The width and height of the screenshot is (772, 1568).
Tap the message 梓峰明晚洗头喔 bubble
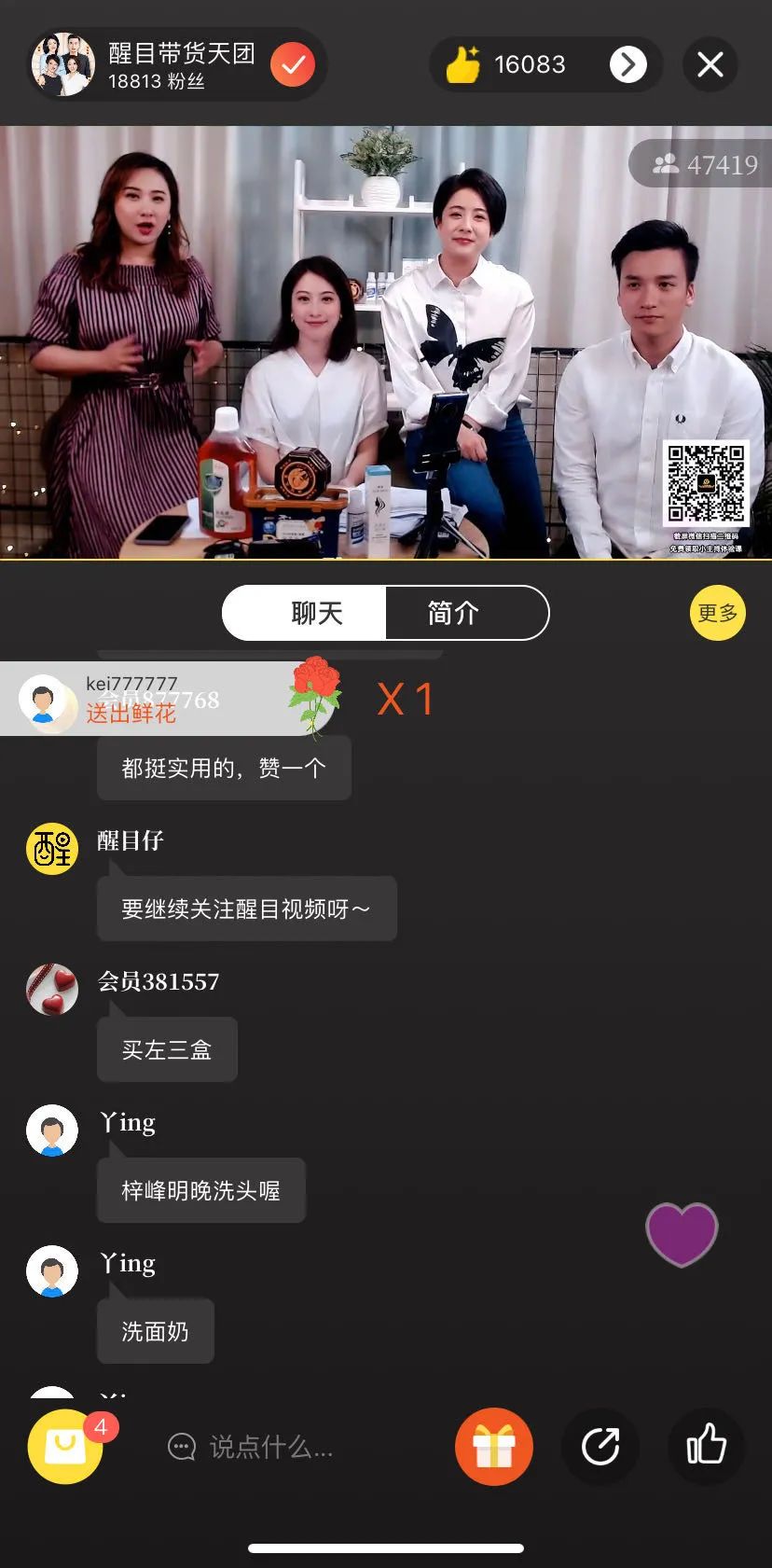[200, 1190]
